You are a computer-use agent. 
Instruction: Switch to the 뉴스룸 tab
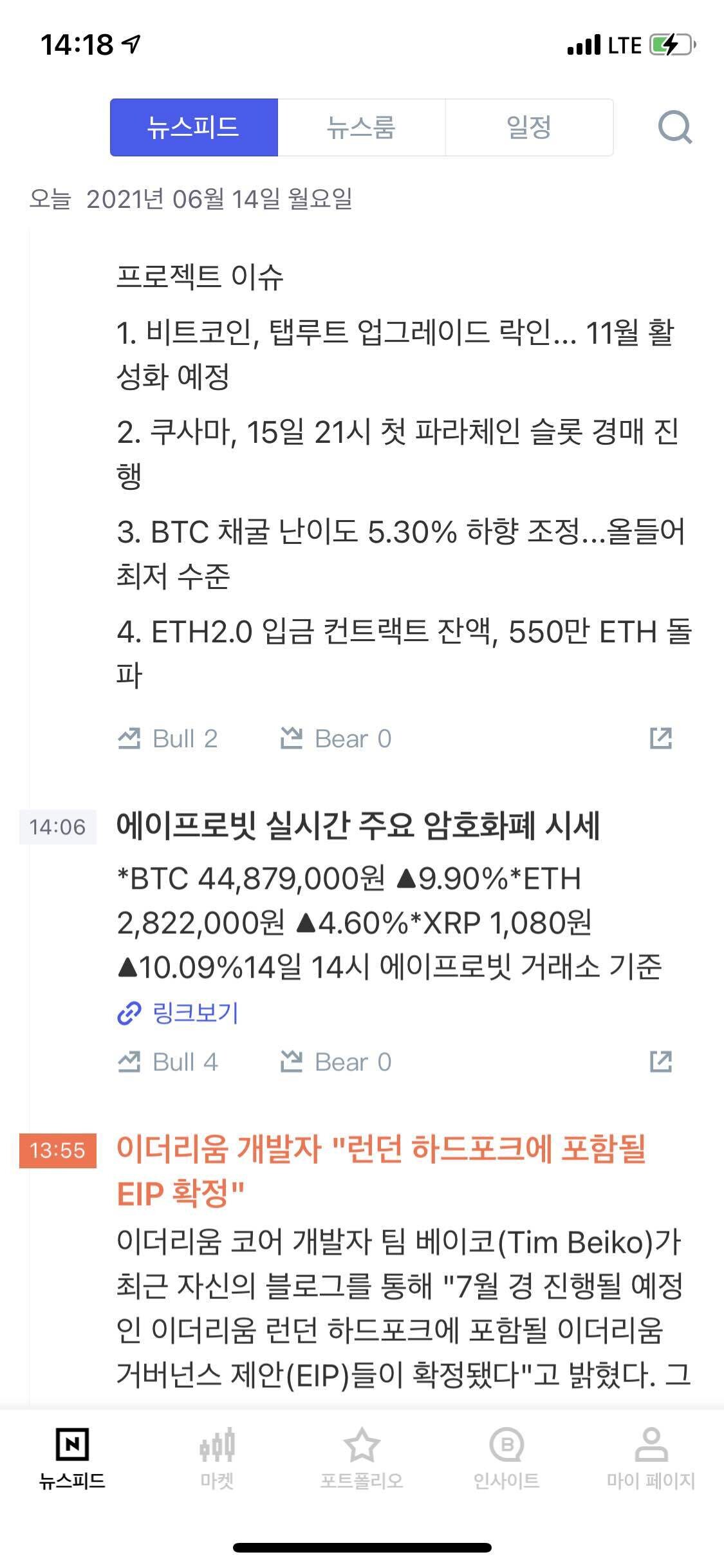[x=361, y=127]
